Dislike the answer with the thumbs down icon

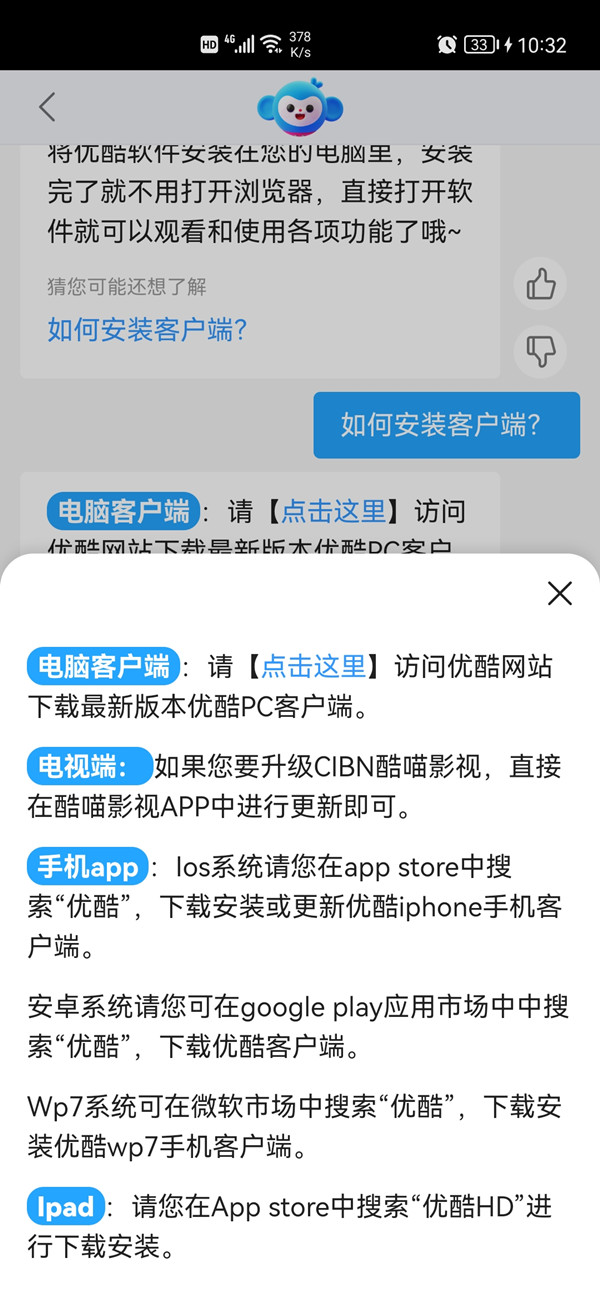(x=541, y=350)
